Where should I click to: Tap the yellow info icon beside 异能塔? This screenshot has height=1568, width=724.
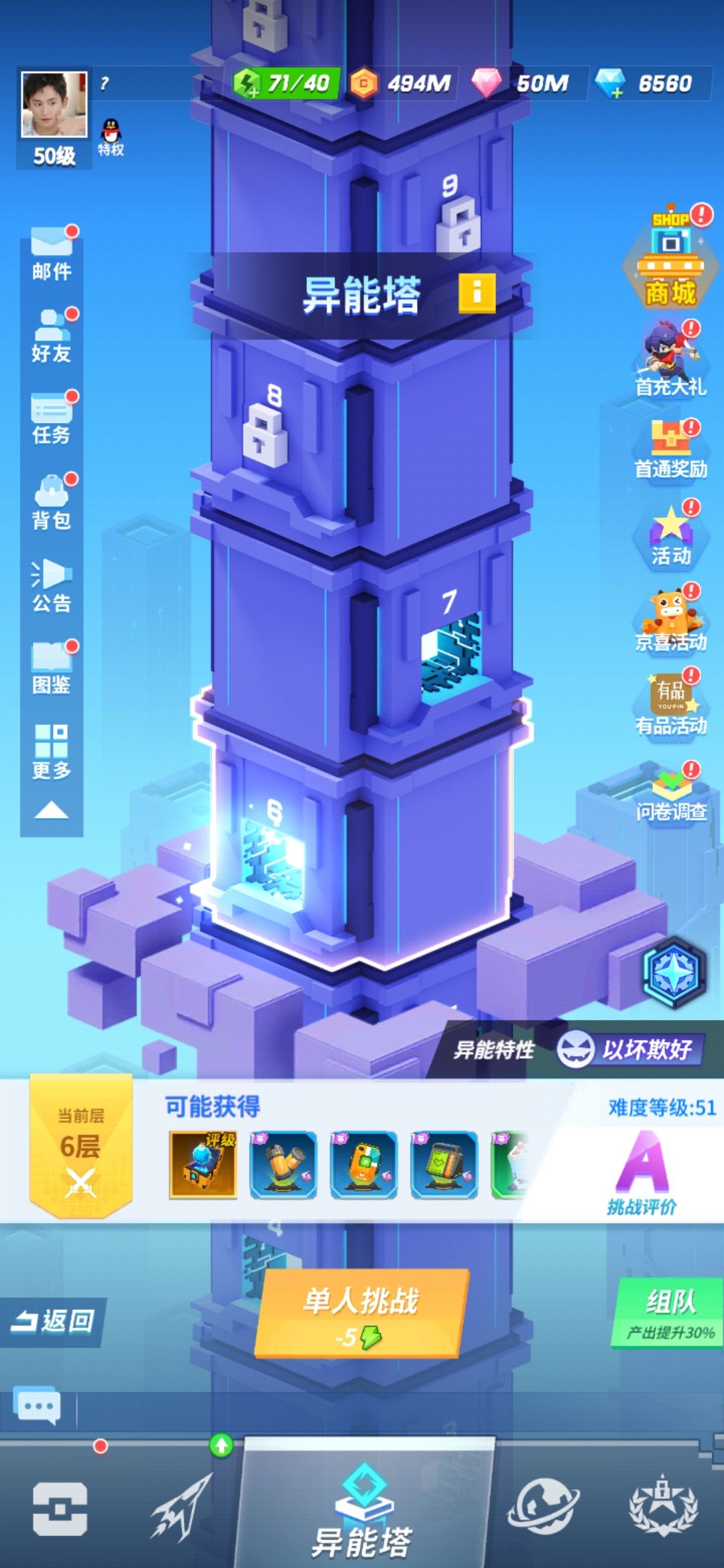477,293
